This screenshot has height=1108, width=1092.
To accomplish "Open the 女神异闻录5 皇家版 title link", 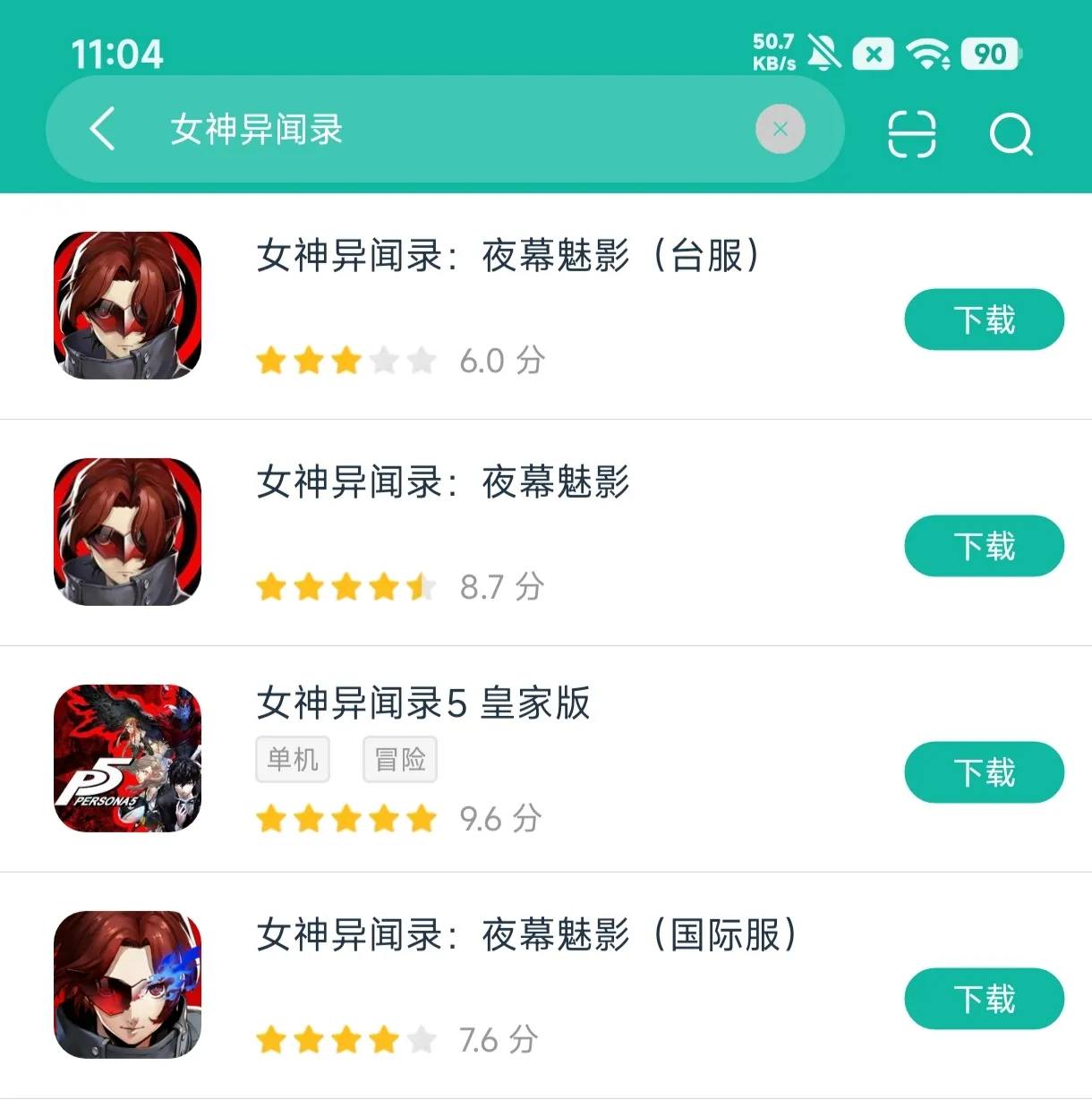I will [422, 705].
